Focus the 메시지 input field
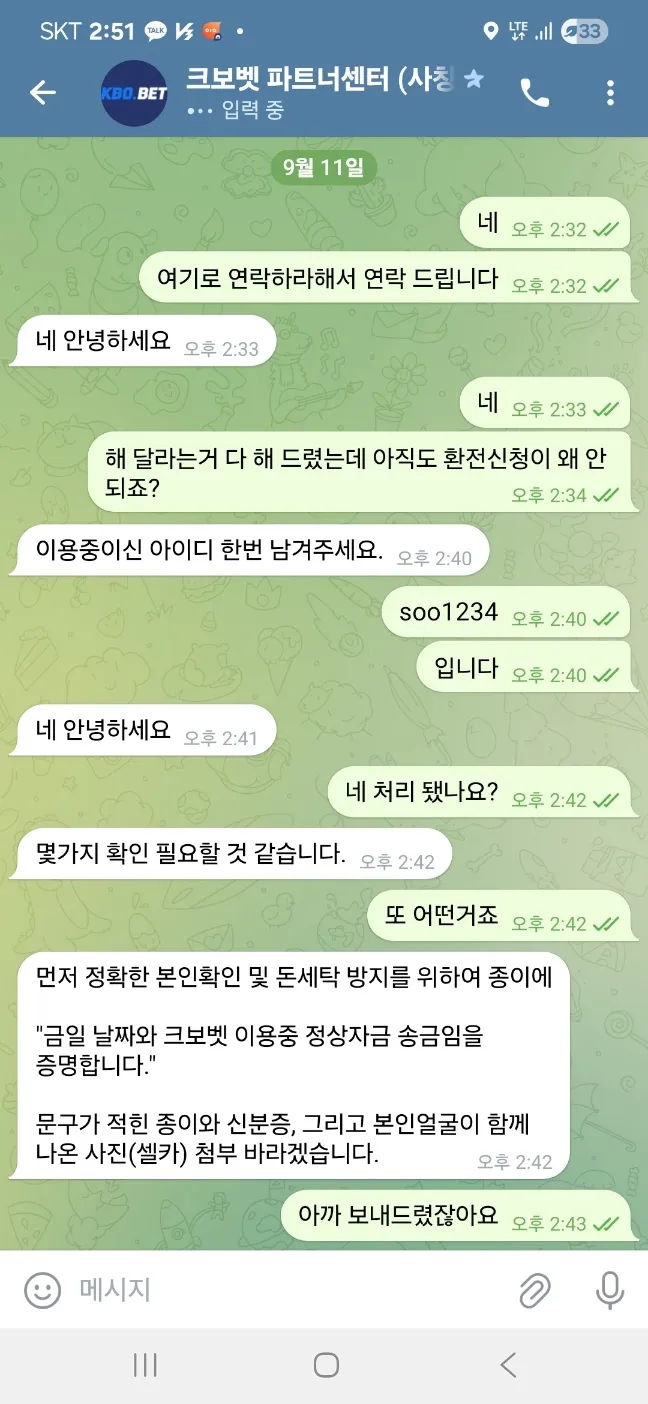 coord(290,1290)
